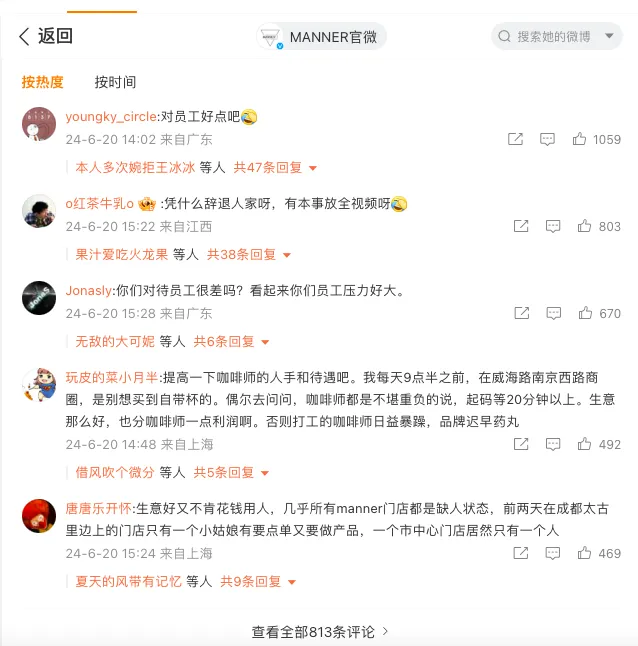Expand 共9条回复 replies

point(259,581)
